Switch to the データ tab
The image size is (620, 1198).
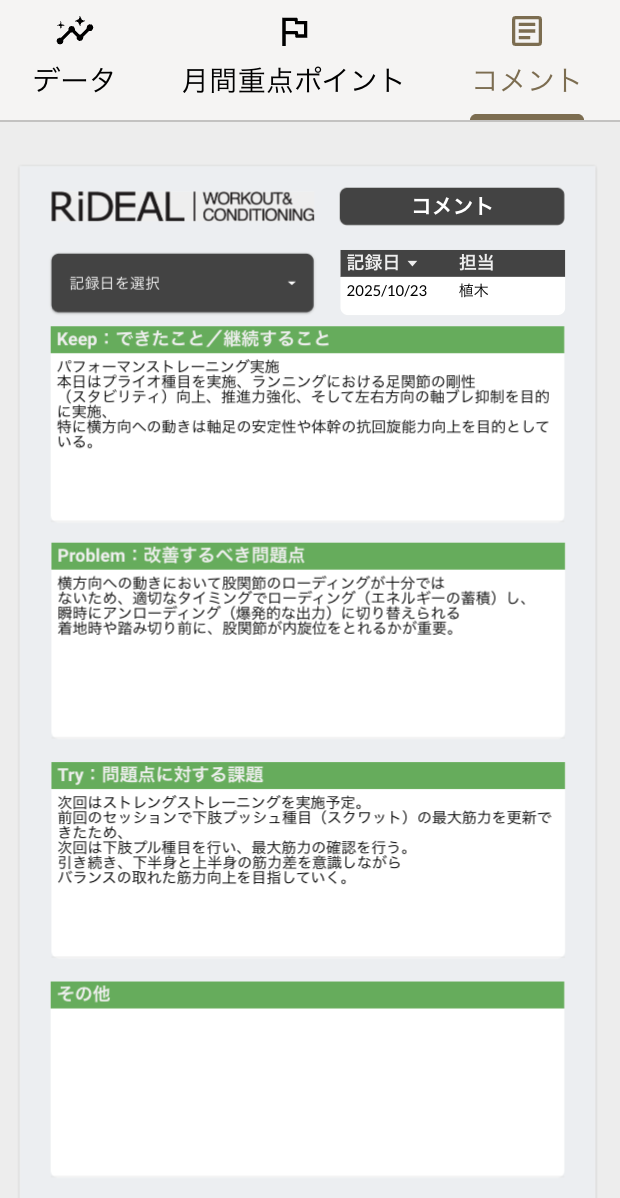(74, 58)
